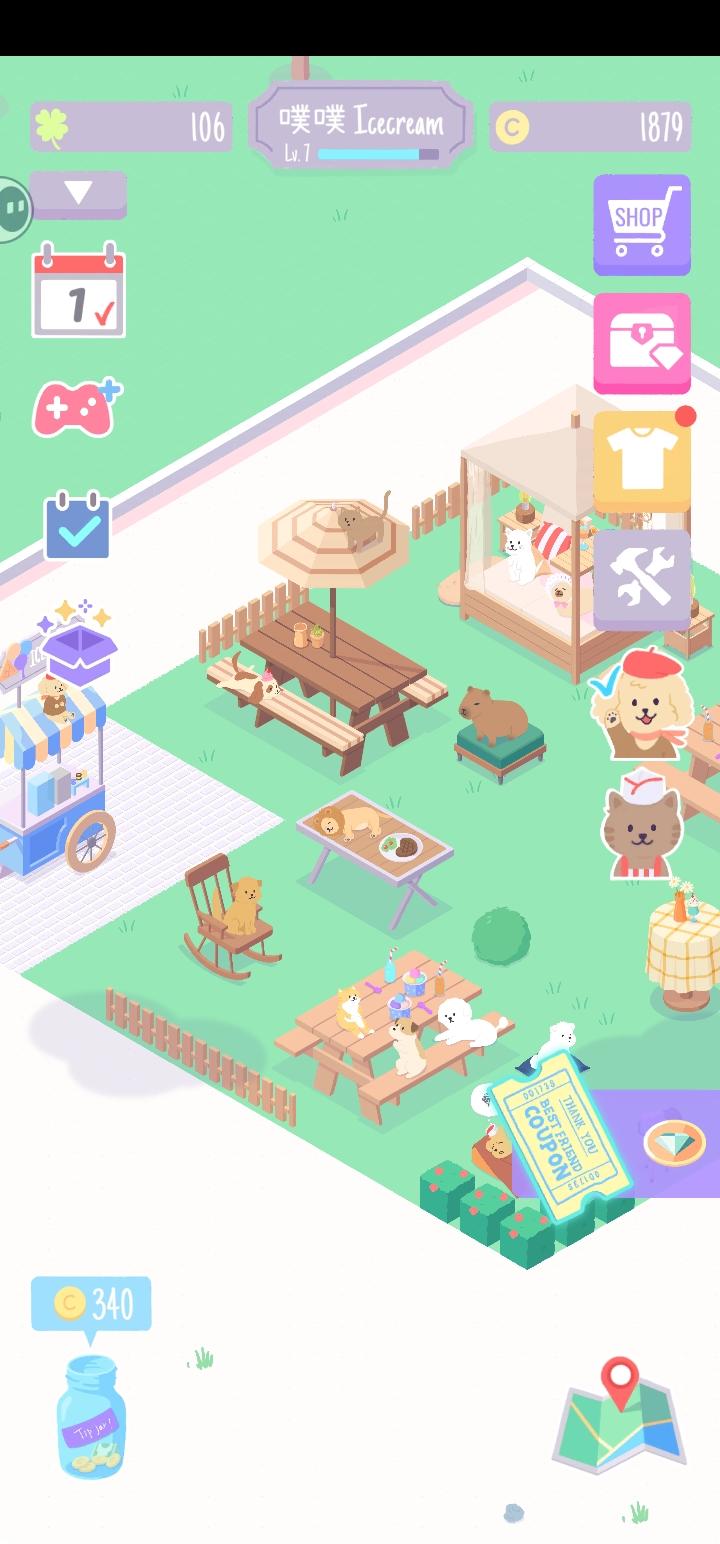The height and width of the screenshot is (1544, 720).
Task: Open the decorate tools menu
Action: click(641, 578)
